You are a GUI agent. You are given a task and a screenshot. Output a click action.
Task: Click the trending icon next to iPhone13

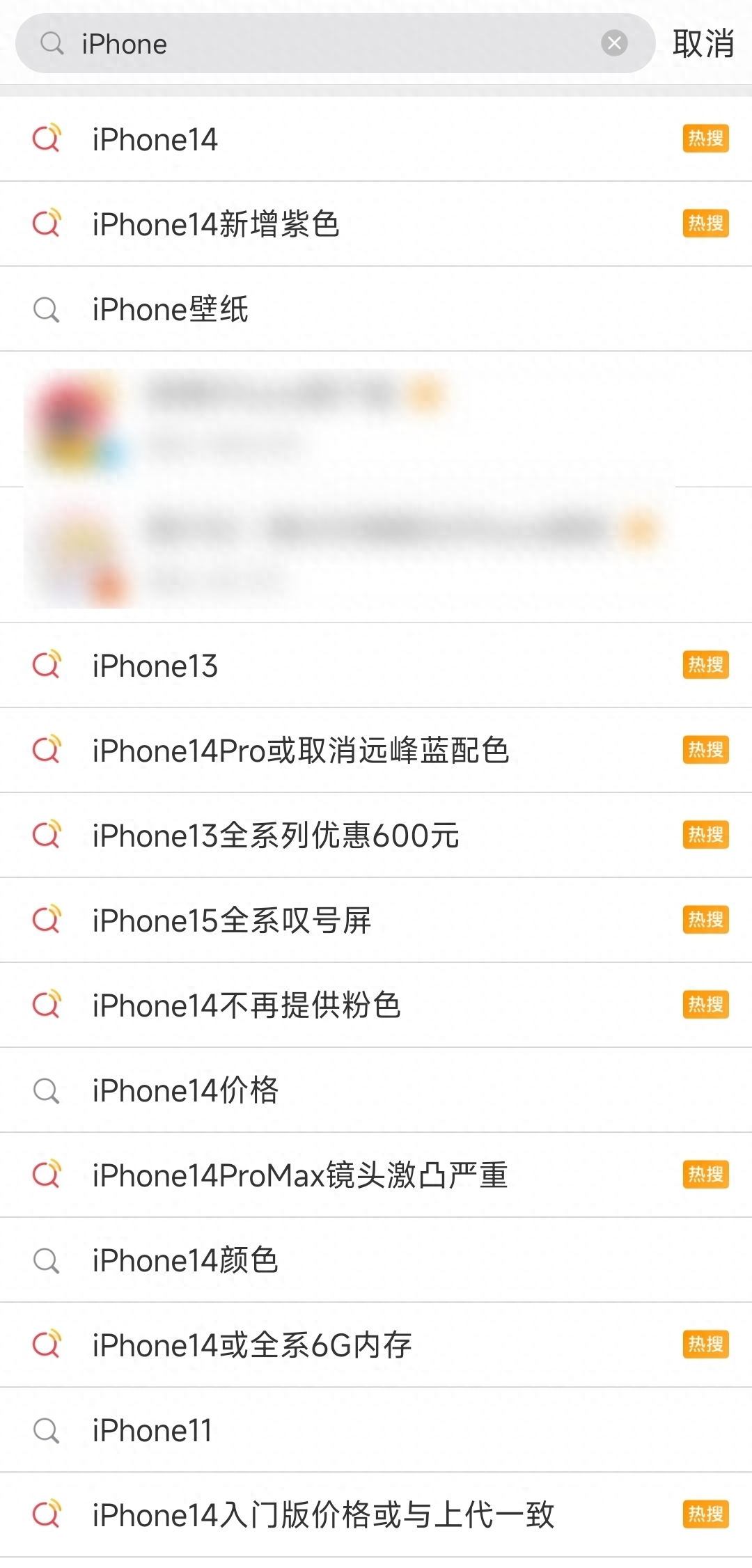point(46,666)
